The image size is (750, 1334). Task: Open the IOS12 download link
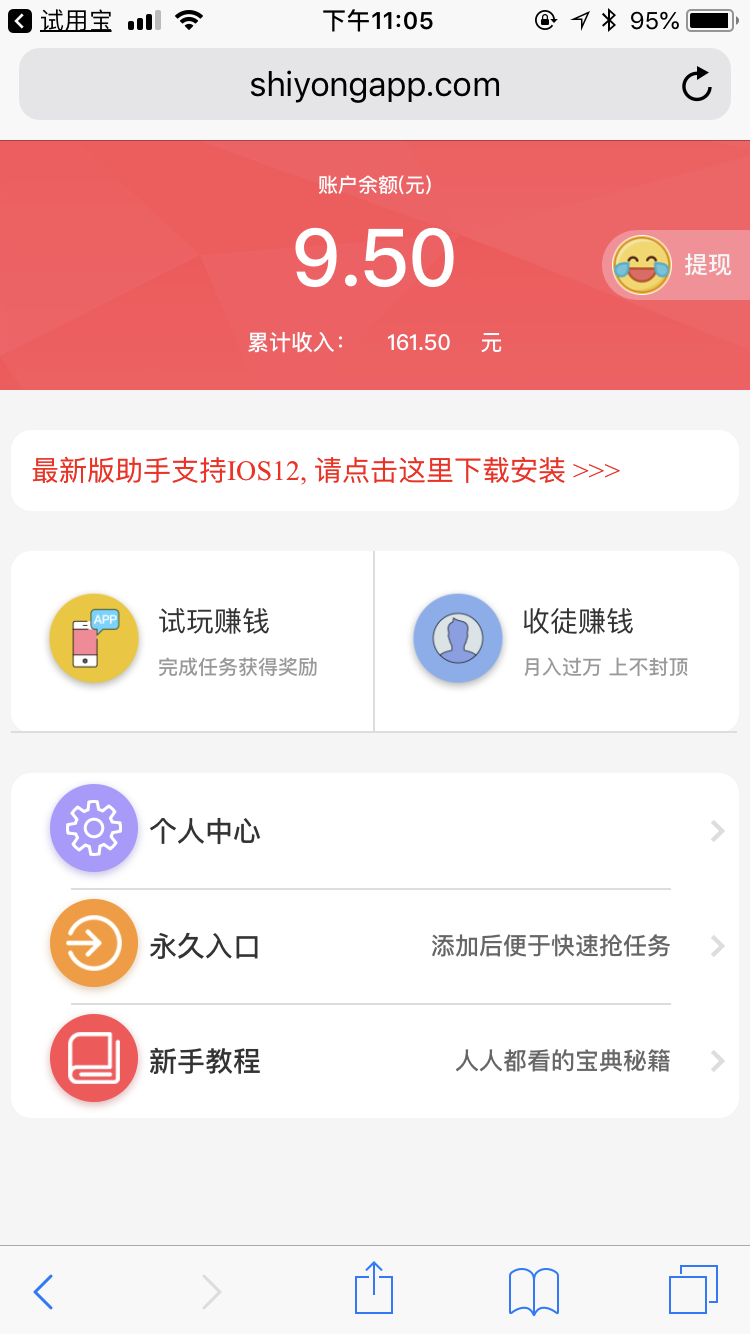coord(320,469)
